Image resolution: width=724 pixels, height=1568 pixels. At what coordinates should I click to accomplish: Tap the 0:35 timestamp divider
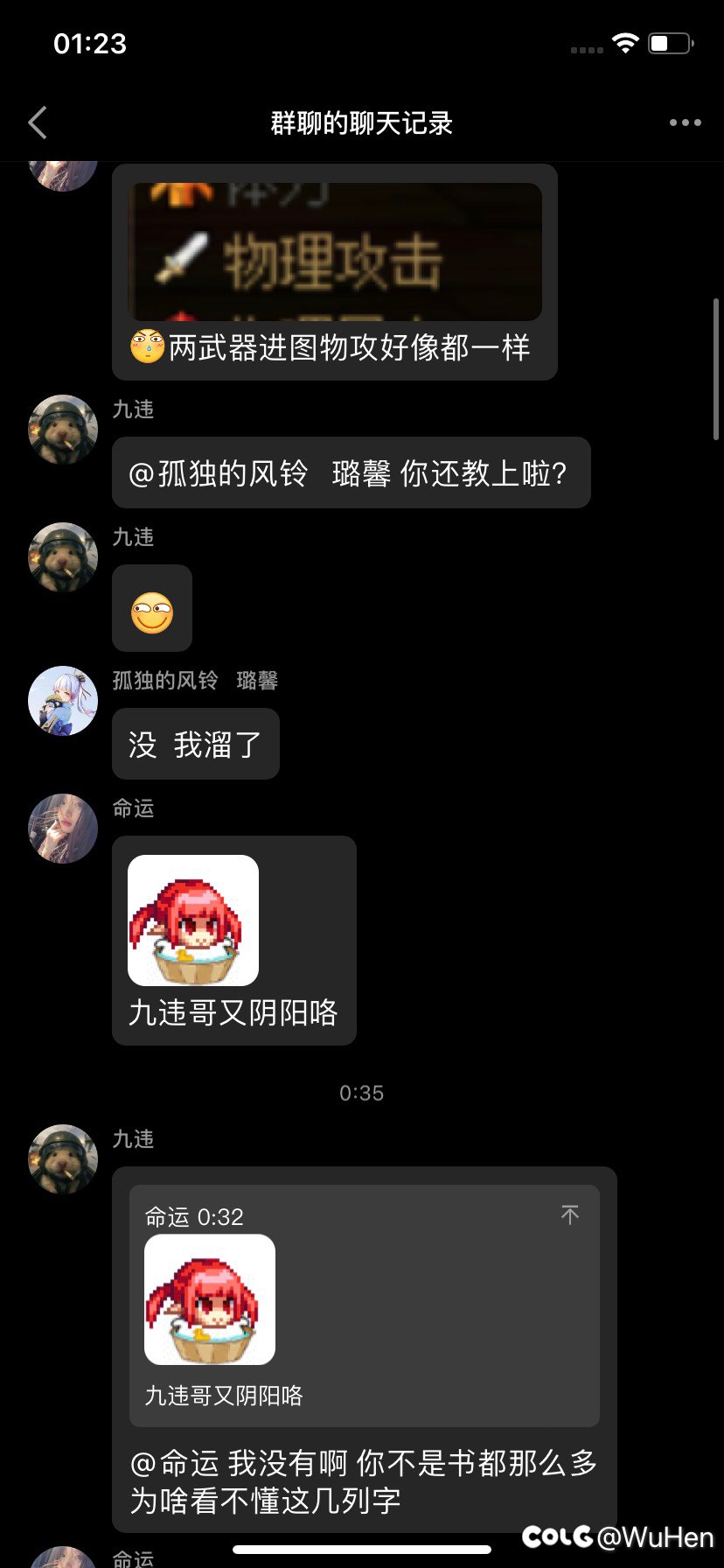(362, 1092)
